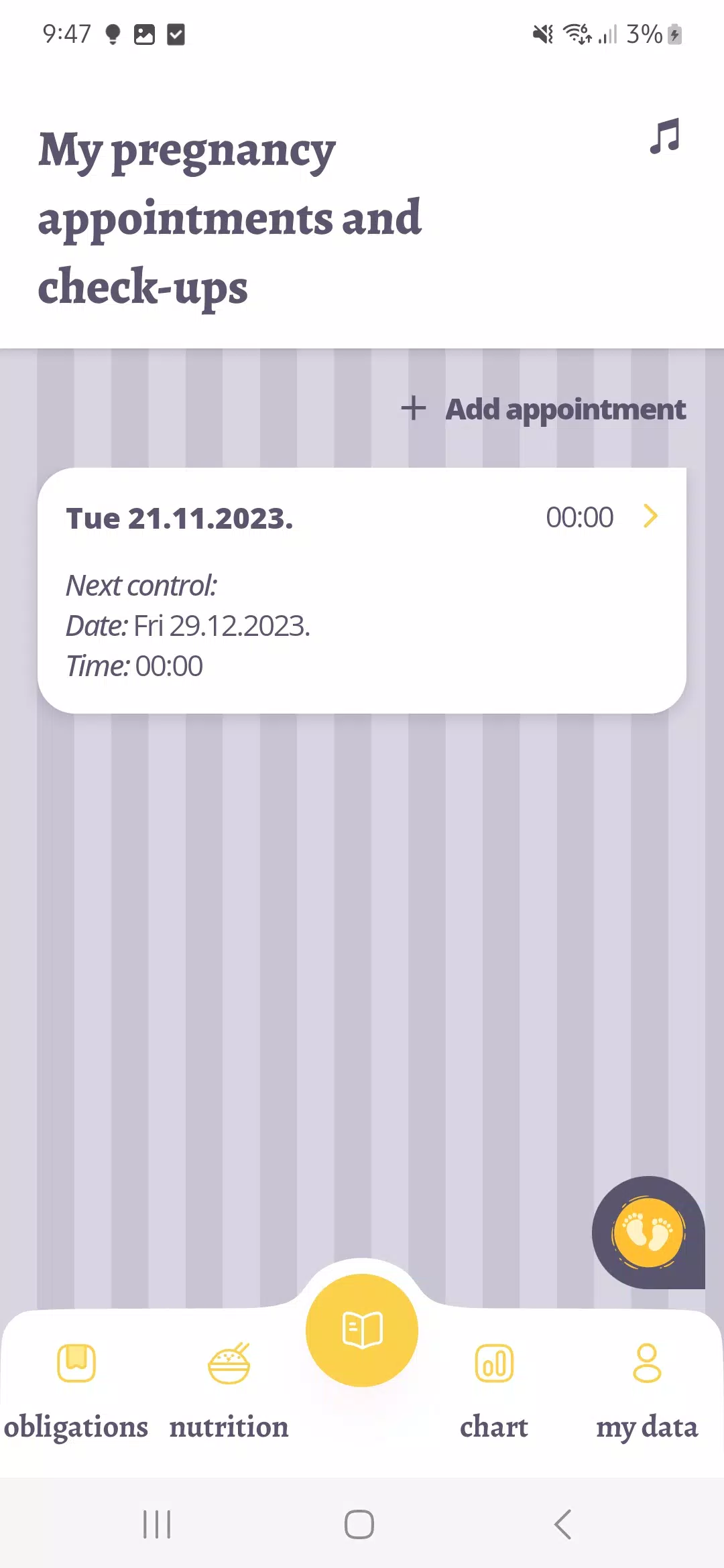This screenshot has width=724, height=1568.
Task: Tap the music note icon
Action: coord(664,136)
